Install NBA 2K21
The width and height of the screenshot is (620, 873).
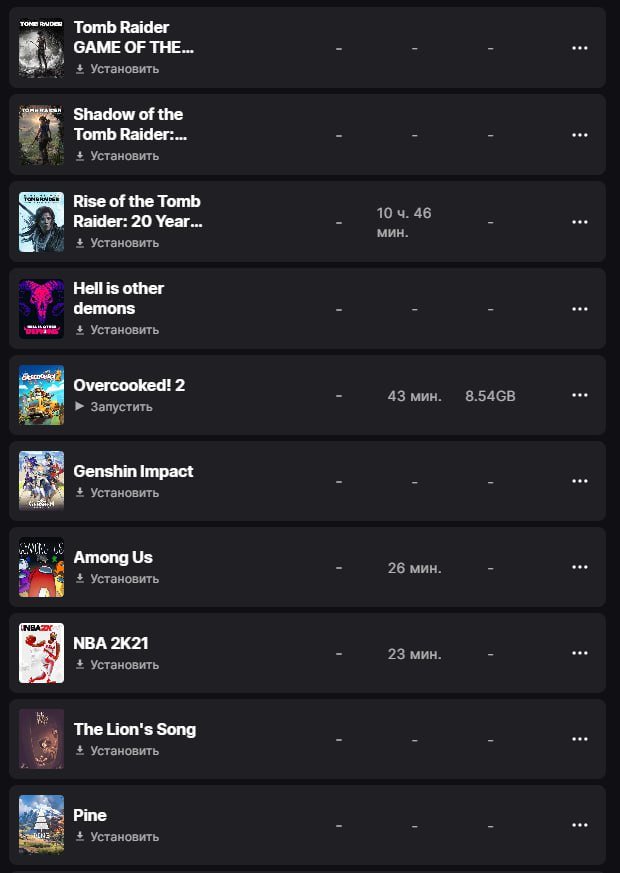coord(117,665)
